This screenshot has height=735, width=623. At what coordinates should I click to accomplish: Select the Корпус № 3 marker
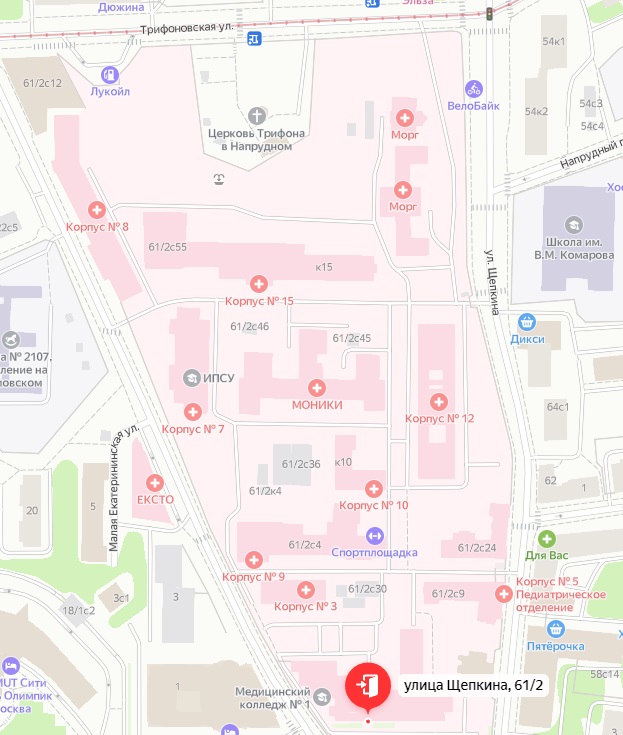[306, 590]
